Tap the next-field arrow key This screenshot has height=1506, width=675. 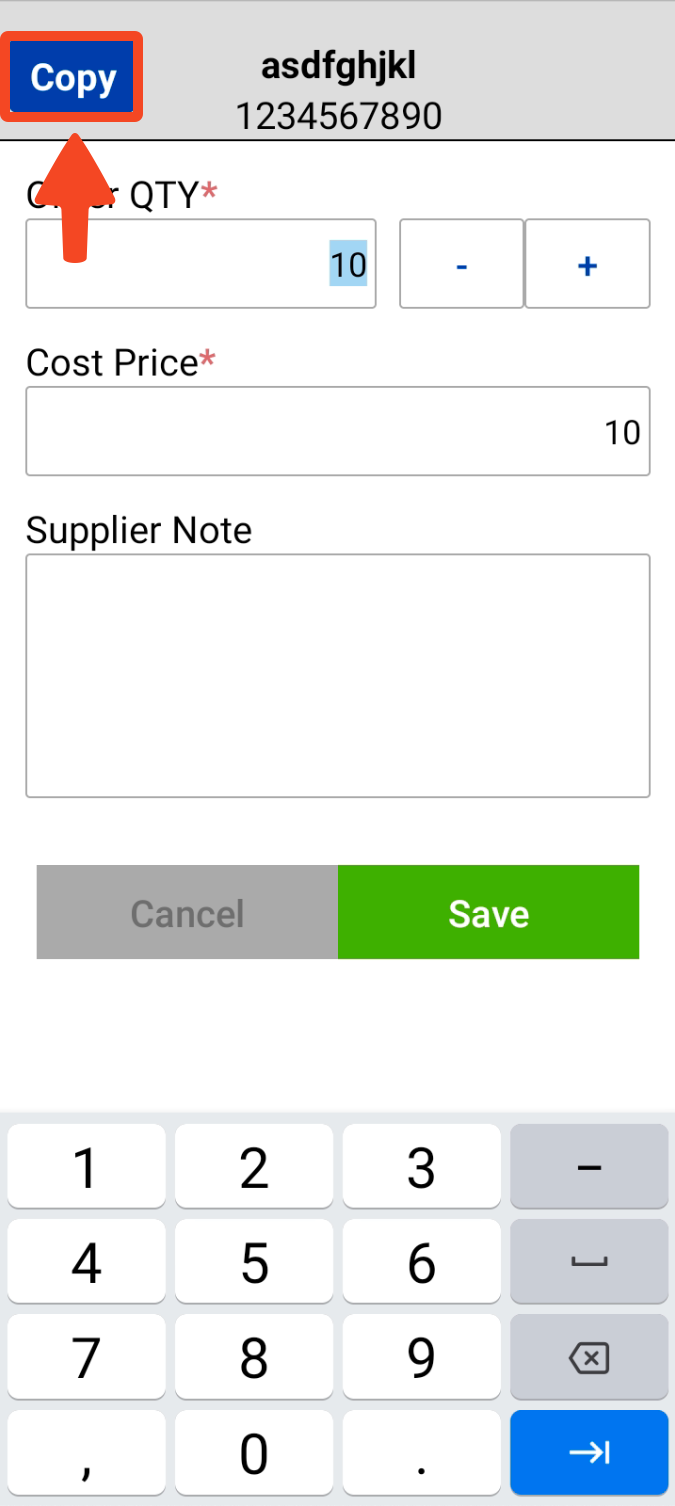[x=589, y=1452]
